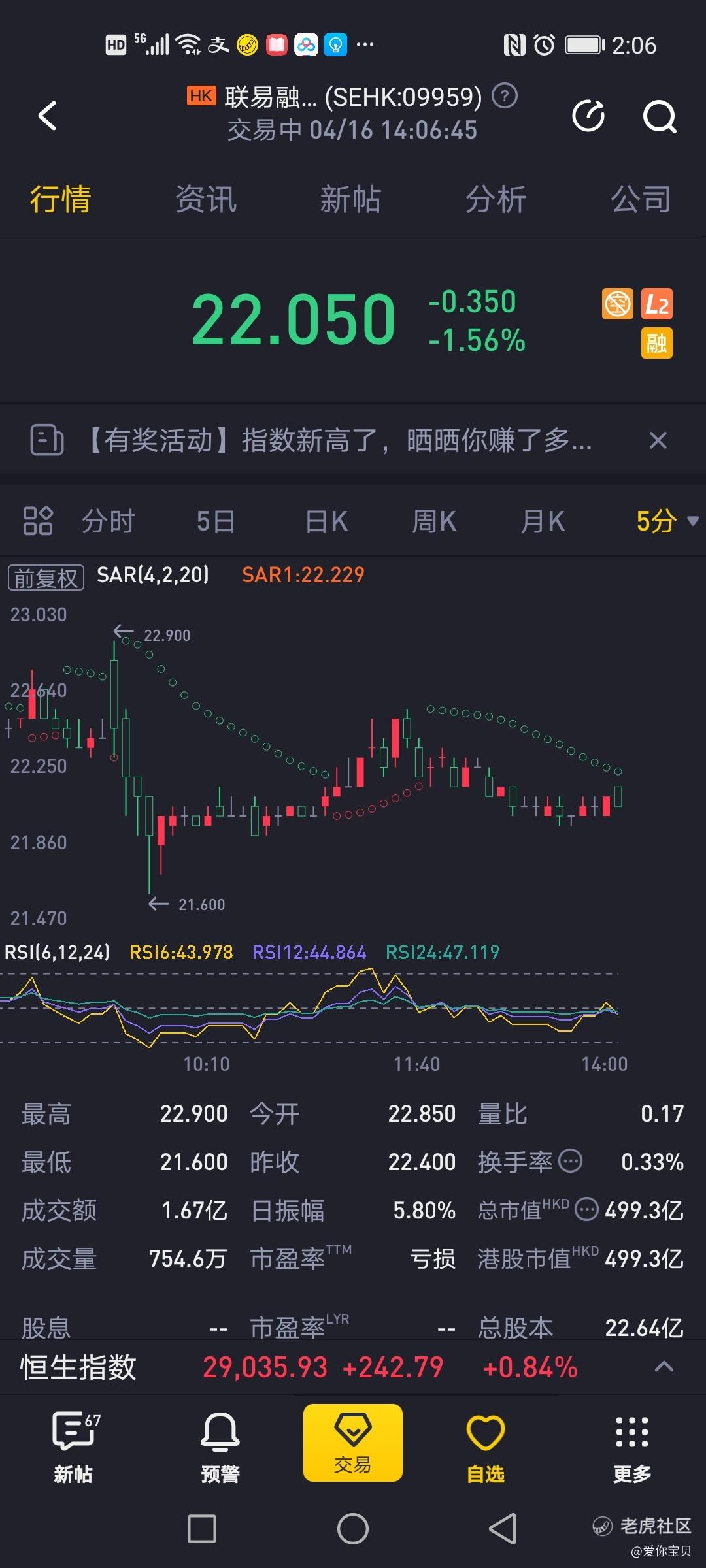
Task: Switch to the 新帖 top tab
Action: tap(350, 199)
